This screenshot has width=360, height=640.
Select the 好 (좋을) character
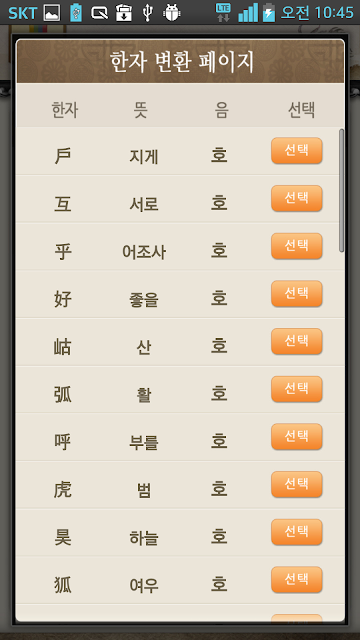pos(297,293)
